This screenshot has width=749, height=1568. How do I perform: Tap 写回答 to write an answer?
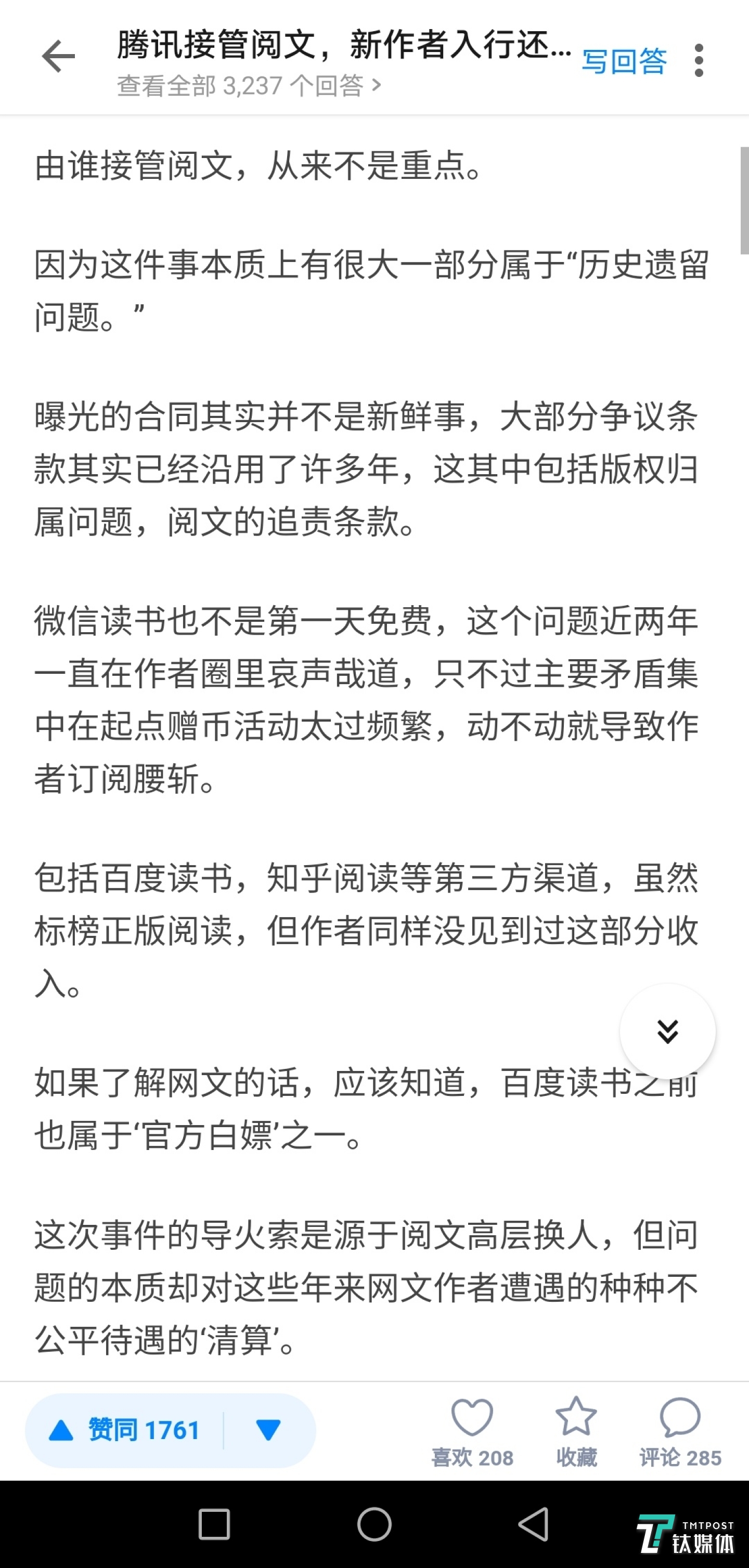click(624, 61)
